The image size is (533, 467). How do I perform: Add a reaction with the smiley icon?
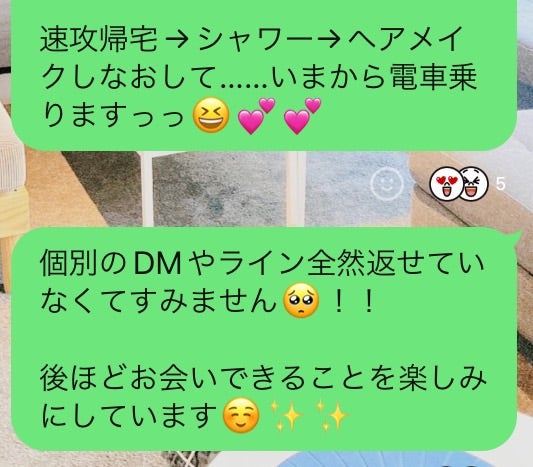(387, 184)
